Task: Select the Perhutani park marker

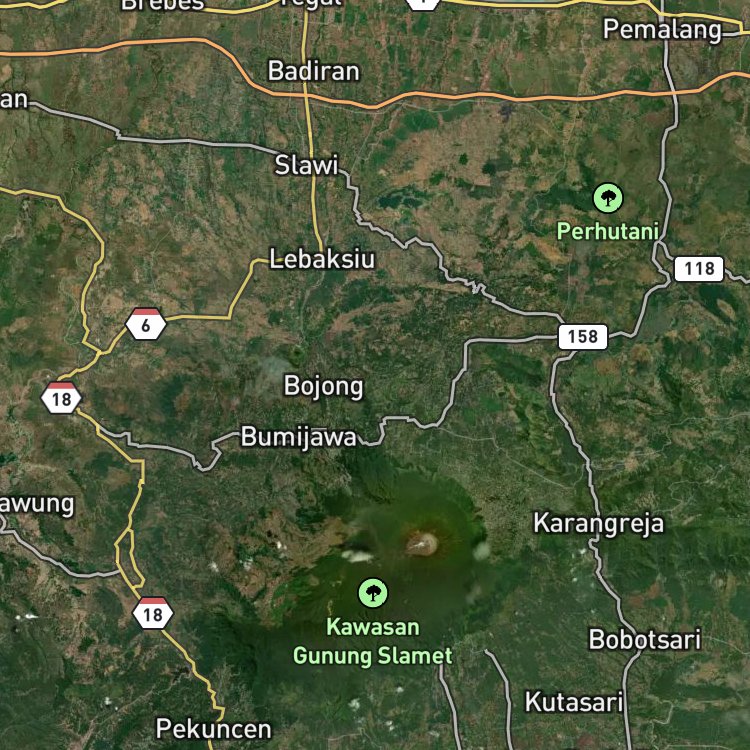Action: click(x=608, y=198)
